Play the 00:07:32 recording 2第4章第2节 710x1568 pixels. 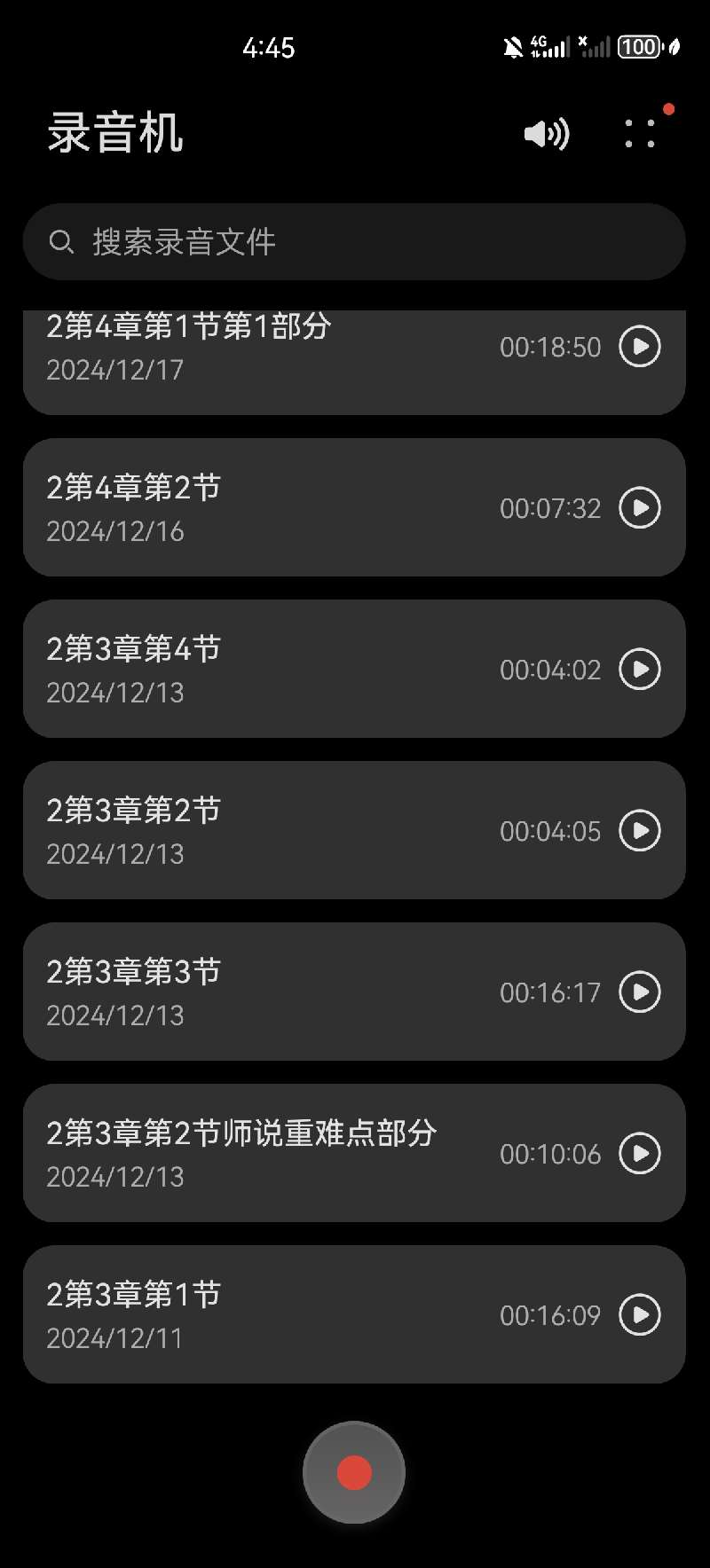coord(640,507)
